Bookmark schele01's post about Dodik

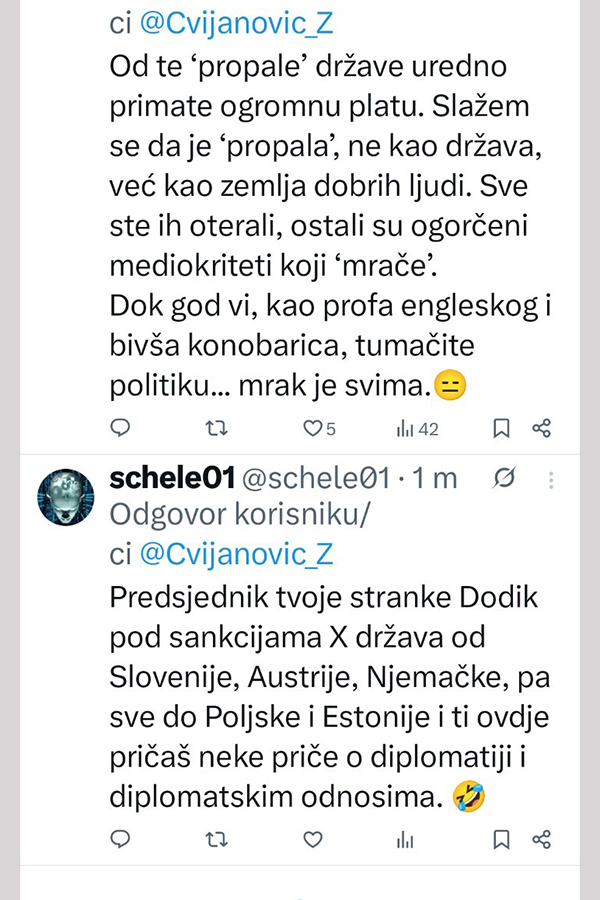pyautogui.click(x=502, y=838)
